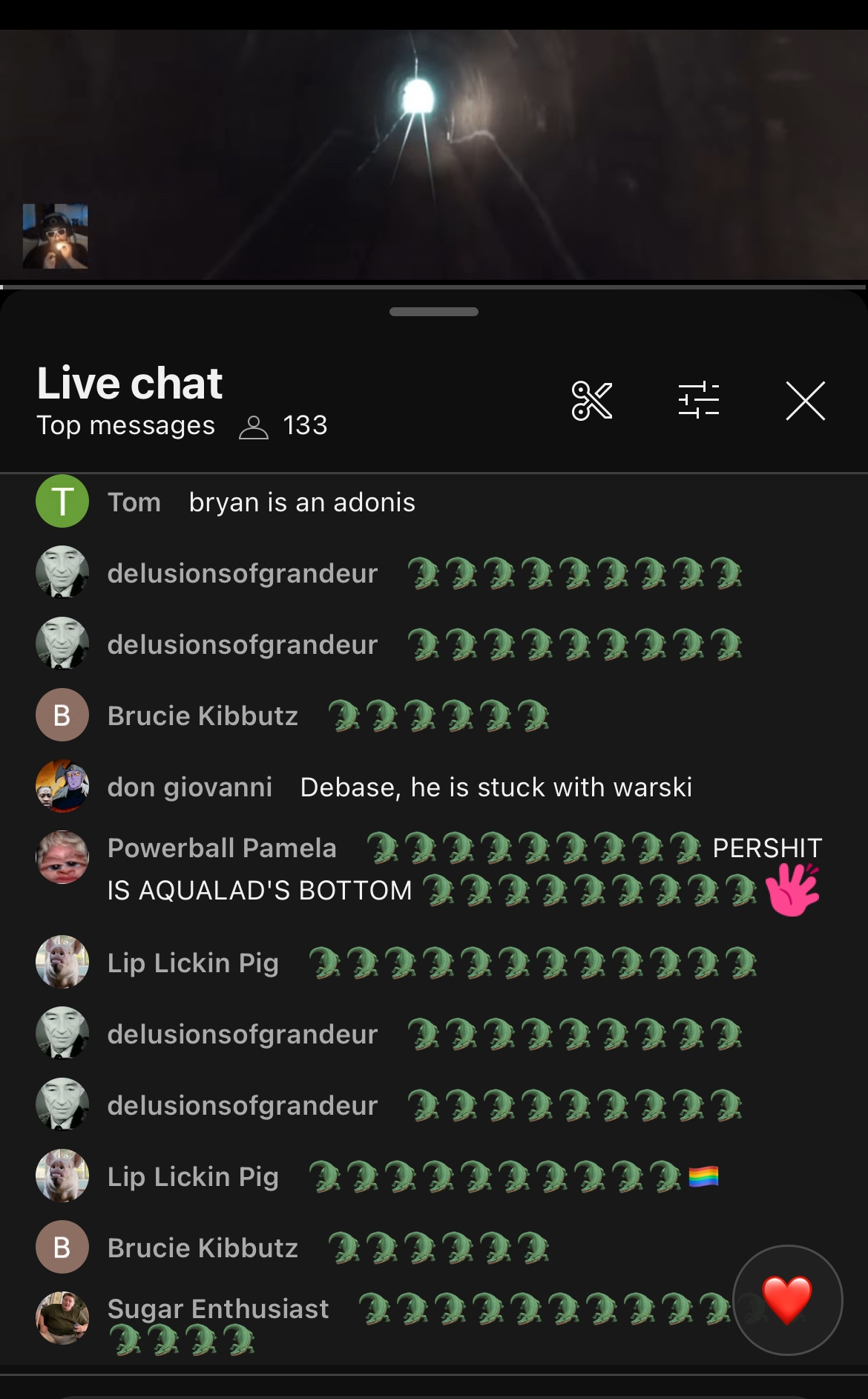Select Sugar Enthusiast's chat message
The height and width of the screenshot is (1399, 868).
(434, 1324)
